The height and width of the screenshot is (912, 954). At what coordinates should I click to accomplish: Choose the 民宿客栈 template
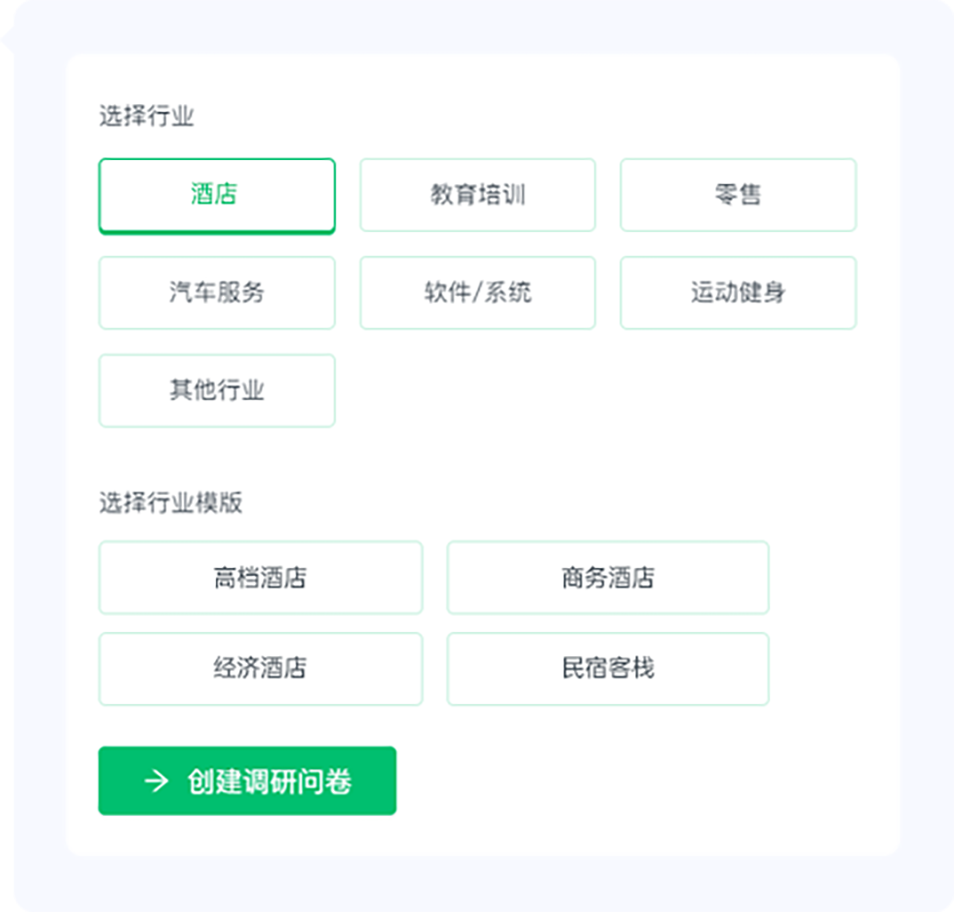click(607, 669)
